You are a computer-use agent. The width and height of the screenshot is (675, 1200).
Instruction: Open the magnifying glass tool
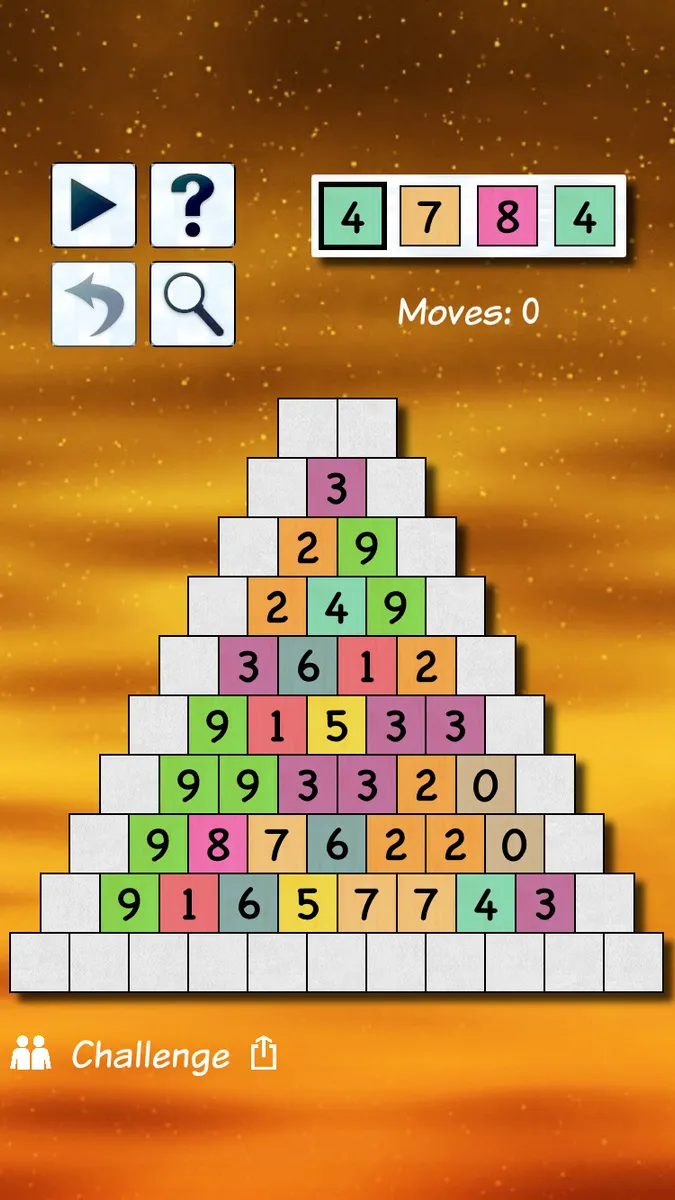coord(192,304)
